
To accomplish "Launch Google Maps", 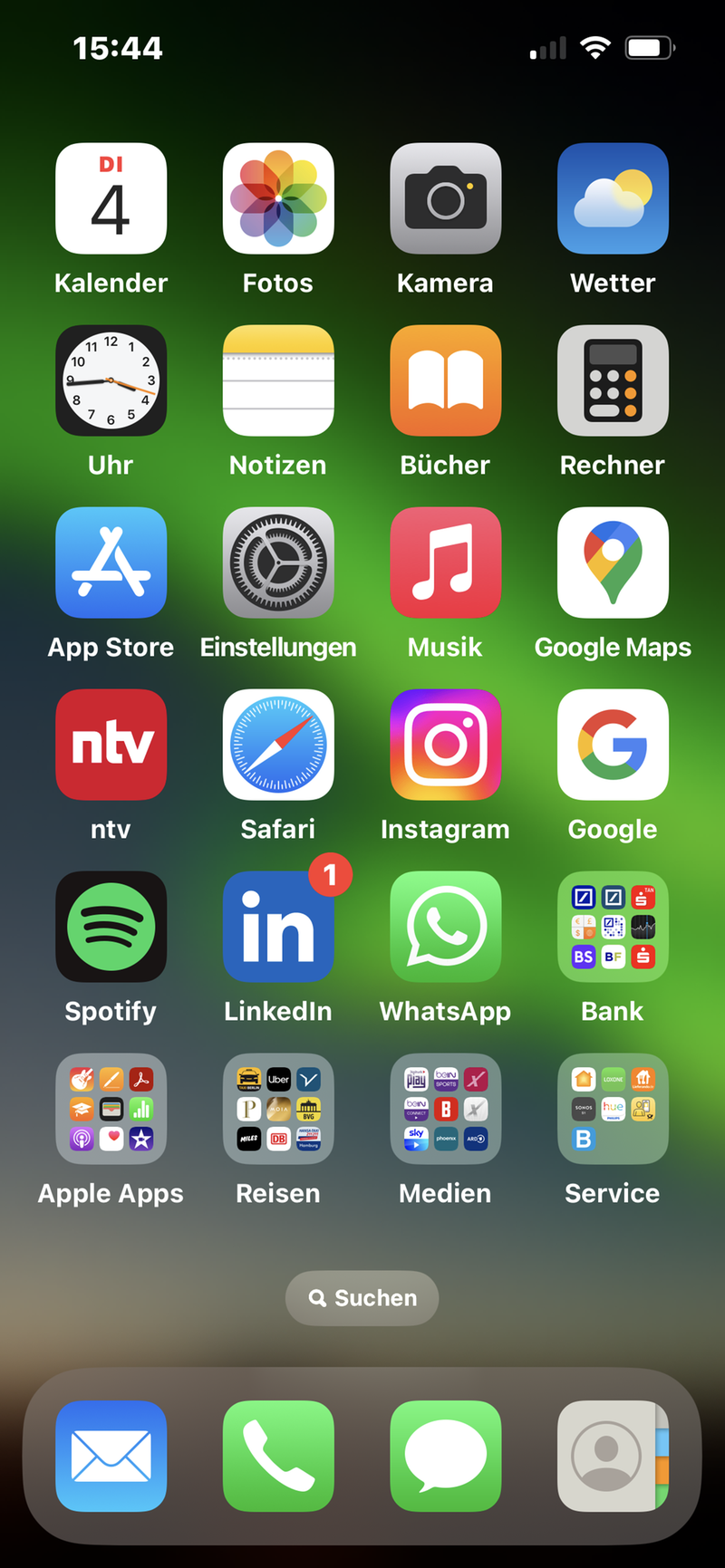I will (613, 563).
